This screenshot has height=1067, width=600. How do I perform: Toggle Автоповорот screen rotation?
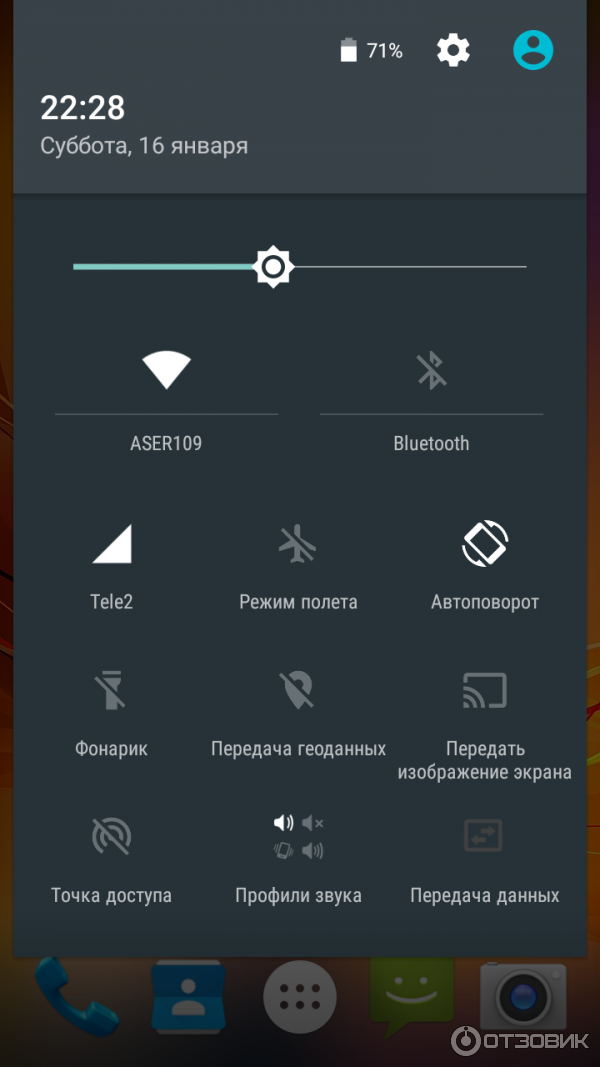click(485, 547)
